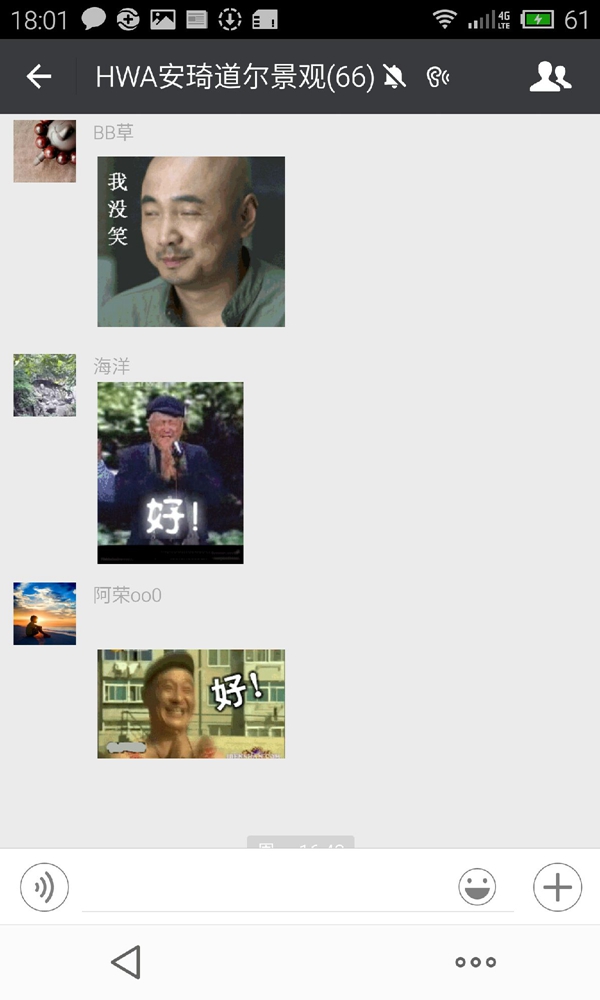The width and height of the screenshot is (600, 1000).
Task: Tap the system back triangle
Action: pyautogui.click(x=126, y=962)
